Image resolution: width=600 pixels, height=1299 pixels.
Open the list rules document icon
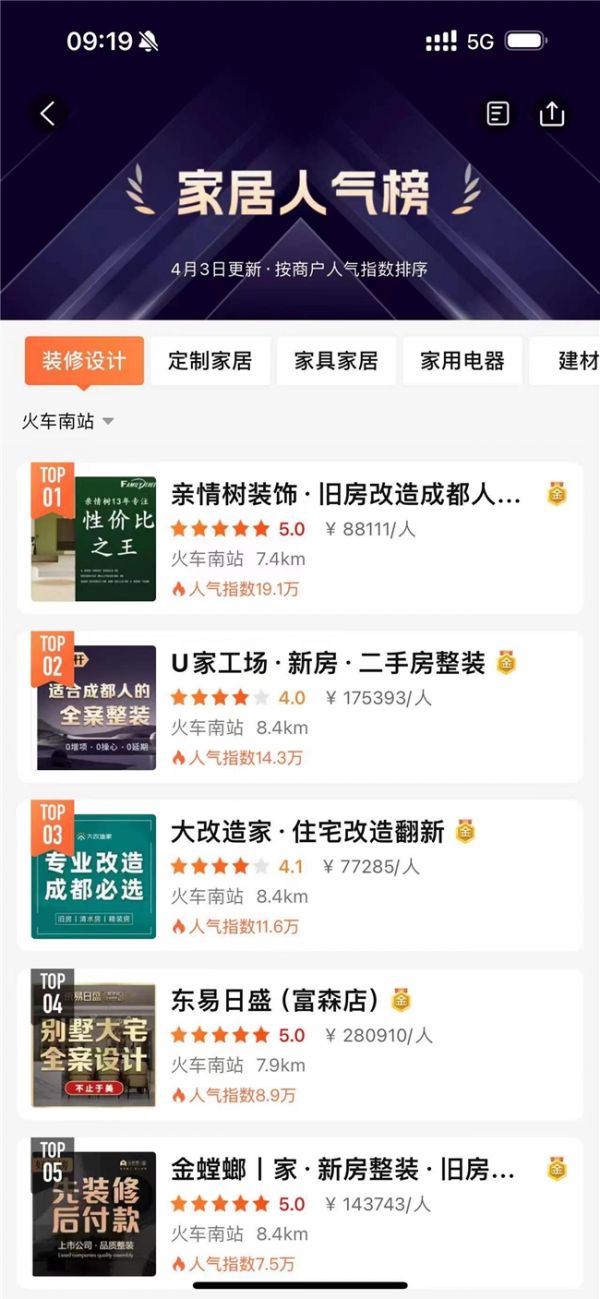click(x=497, y=114)
